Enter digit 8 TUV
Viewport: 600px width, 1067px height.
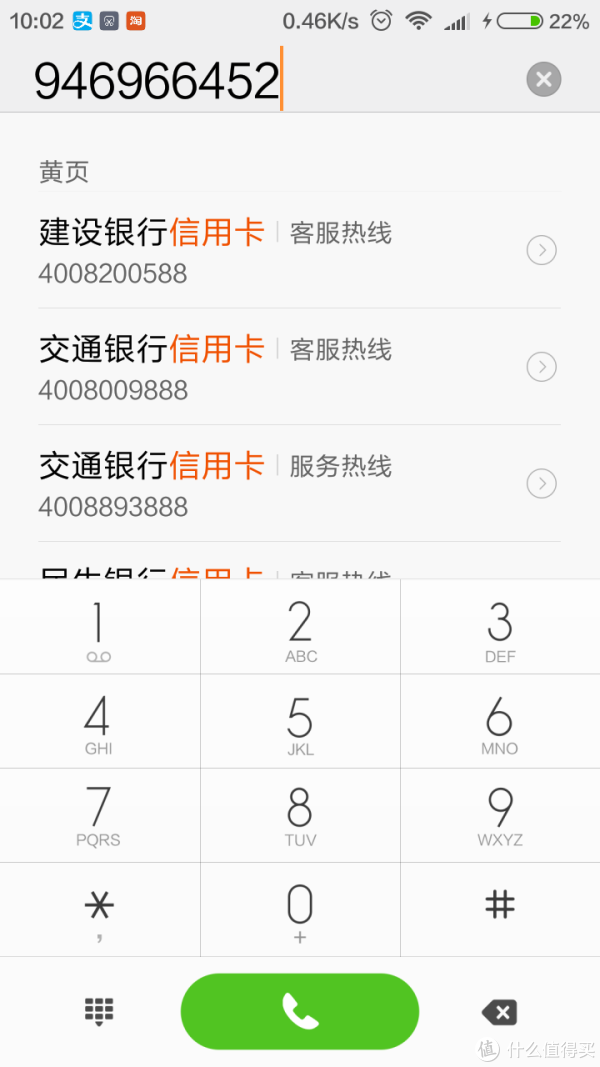300,816
